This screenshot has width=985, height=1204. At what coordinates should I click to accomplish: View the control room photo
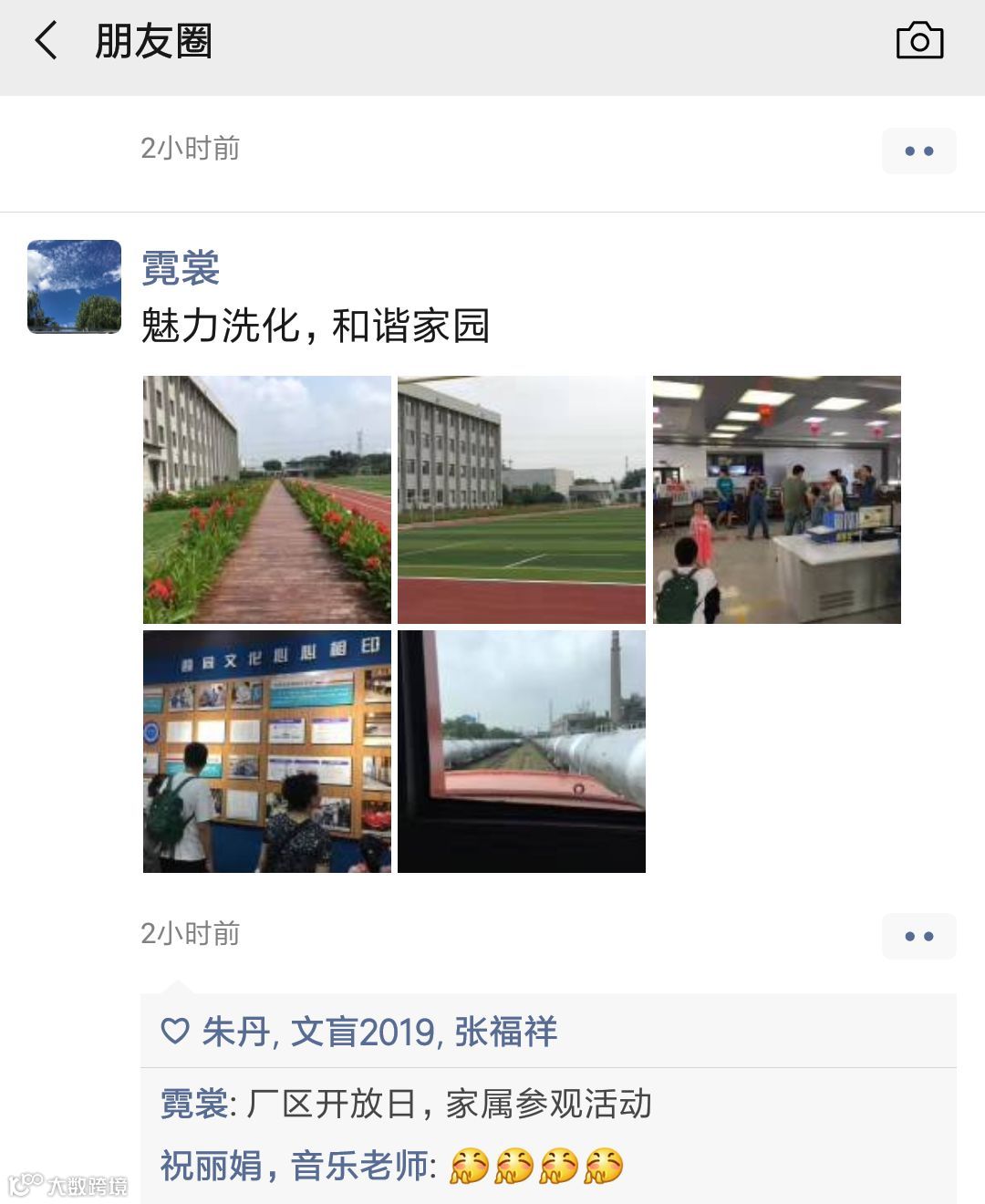(777, 500)
